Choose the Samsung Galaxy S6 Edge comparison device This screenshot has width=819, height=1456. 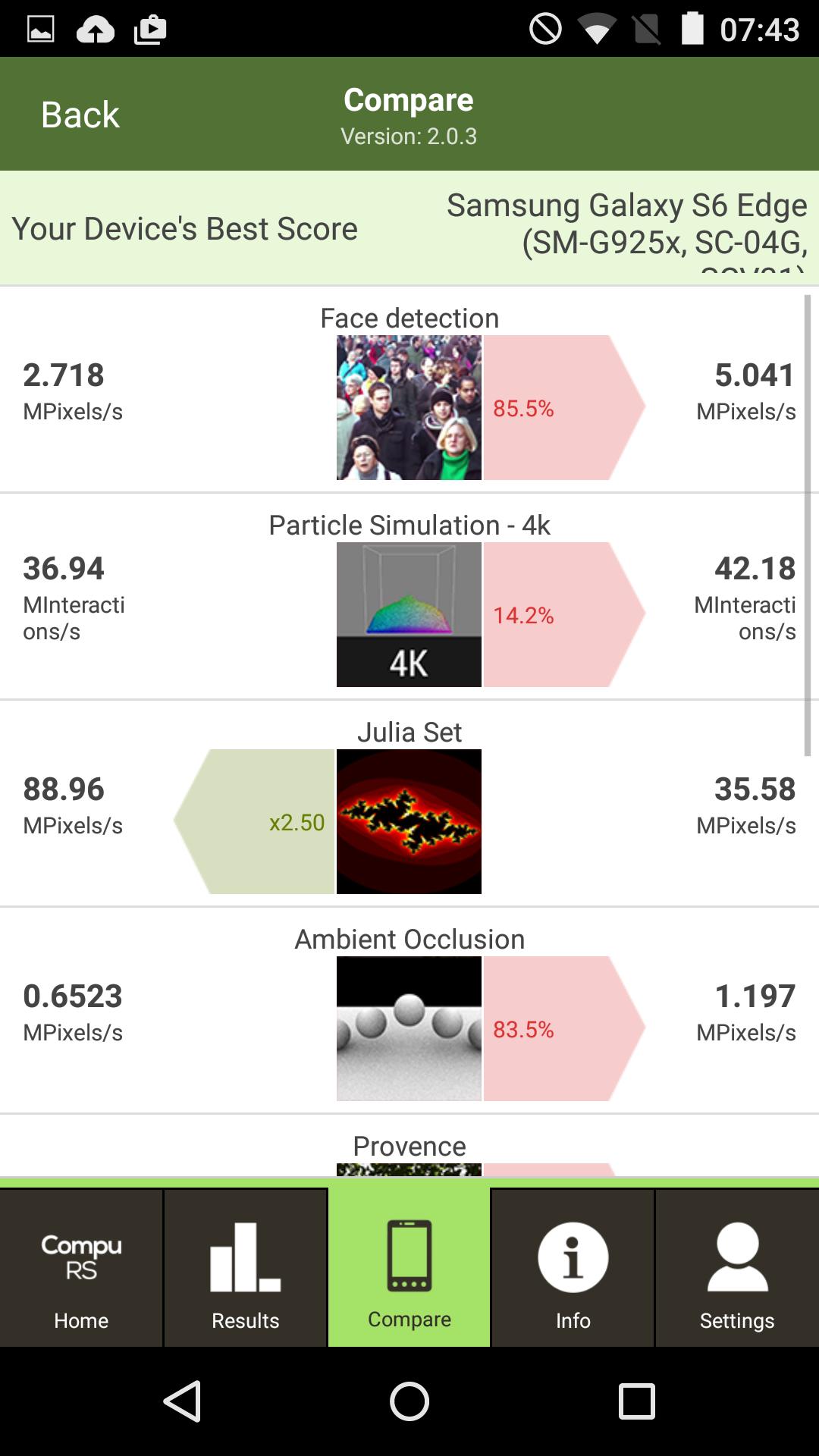click(626, 226)
